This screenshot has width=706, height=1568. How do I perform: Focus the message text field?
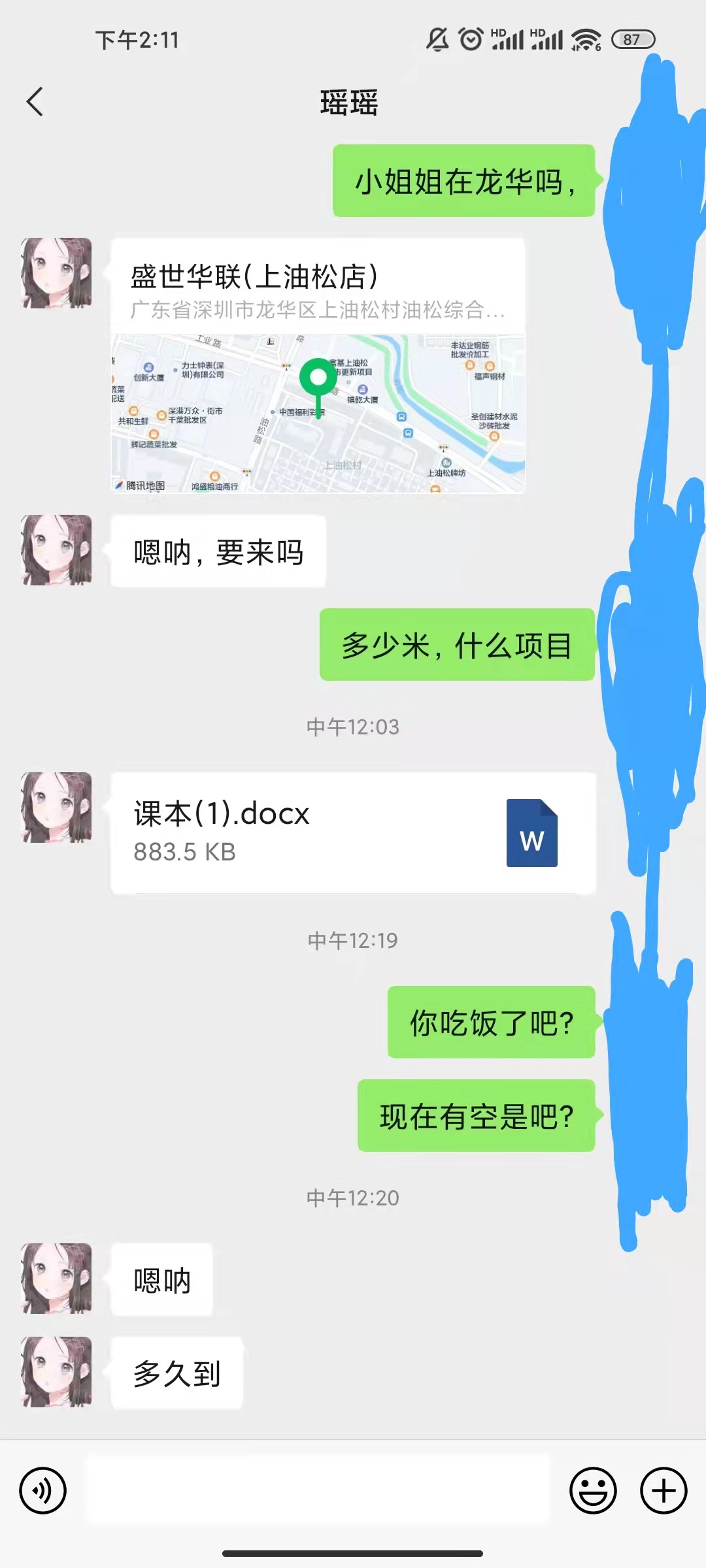tap(318, 1490)
